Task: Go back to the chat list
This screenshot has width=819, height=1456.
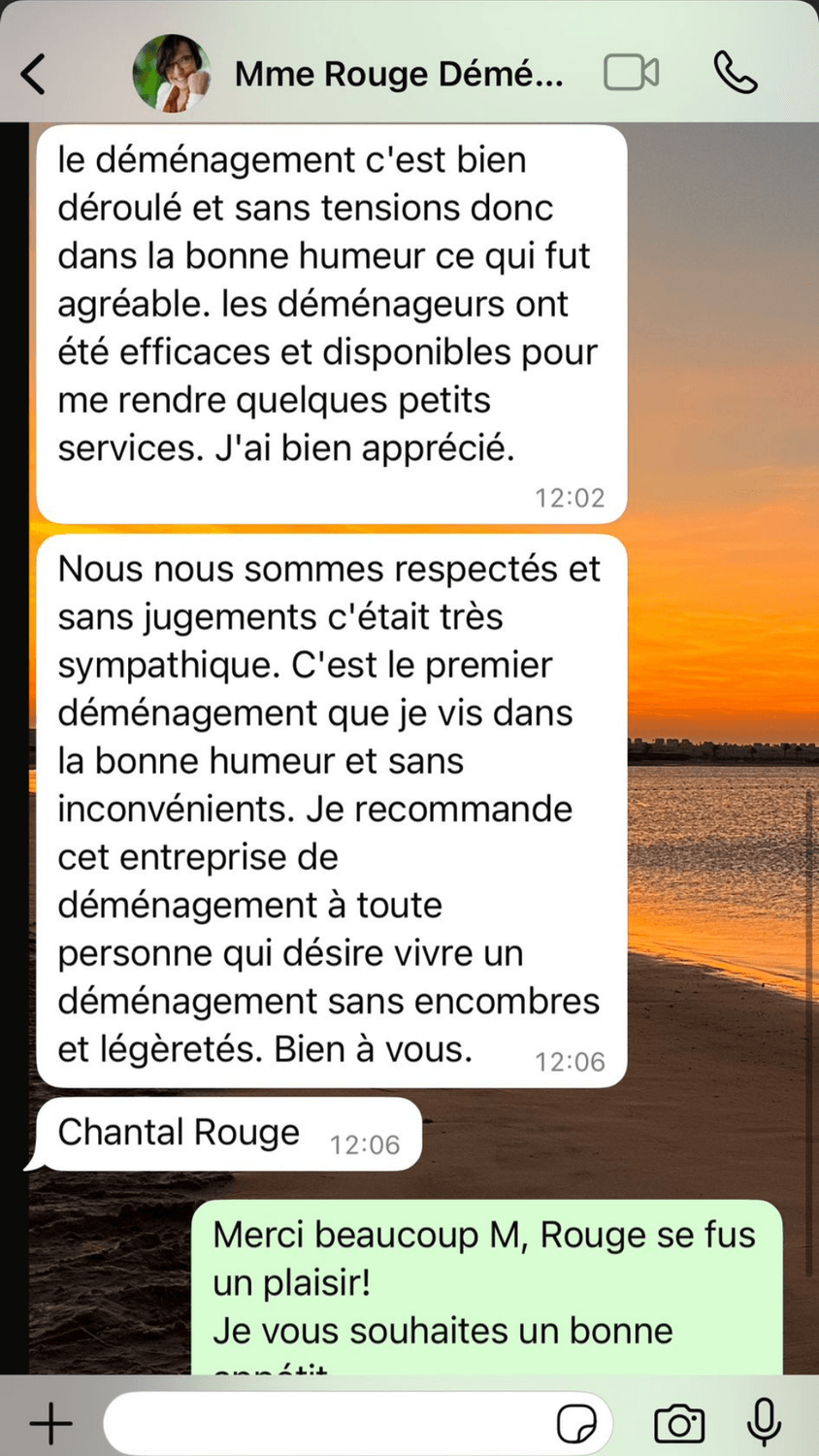Action: 34,74
